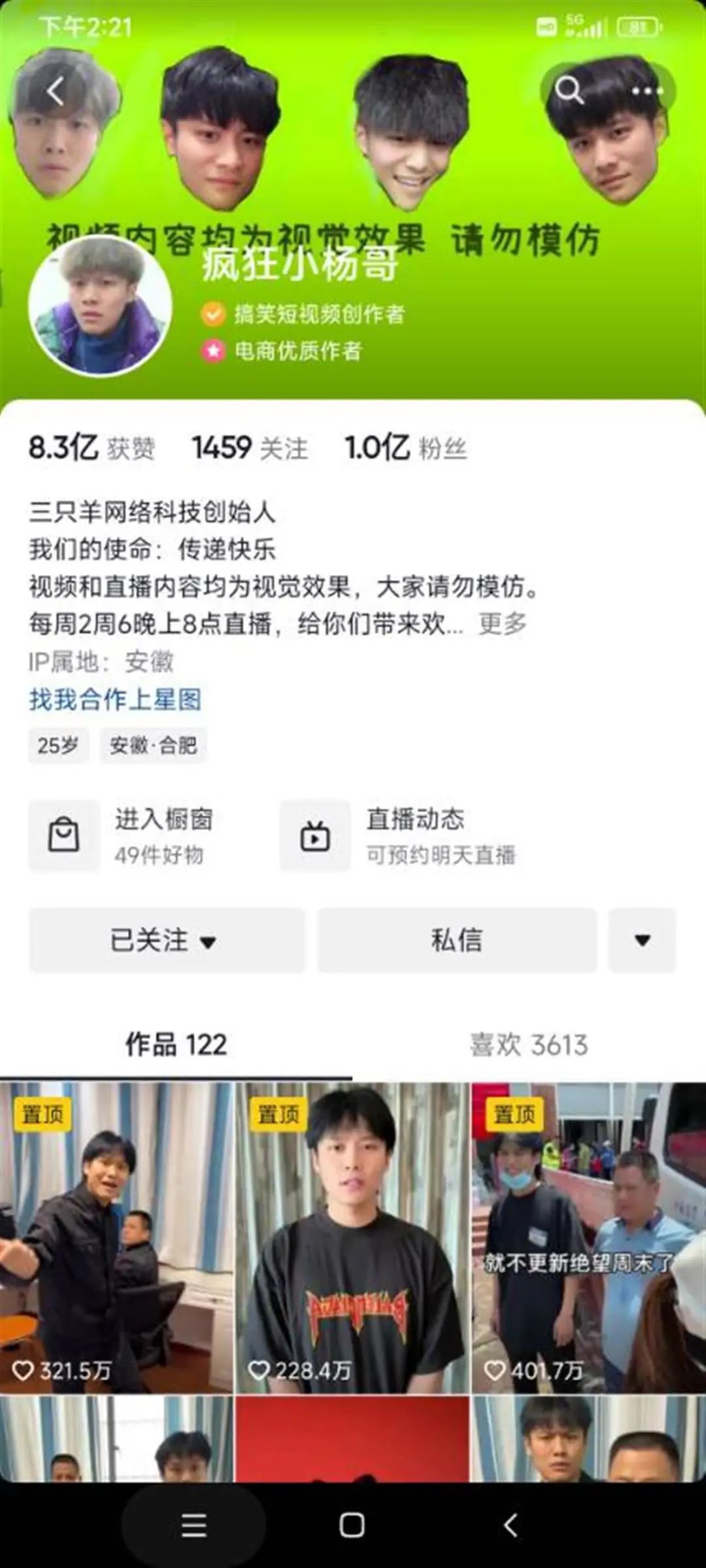The height and width of the screenshot is (1568, 706).
Task: Tap the system home button
Action: [352, 1526]
